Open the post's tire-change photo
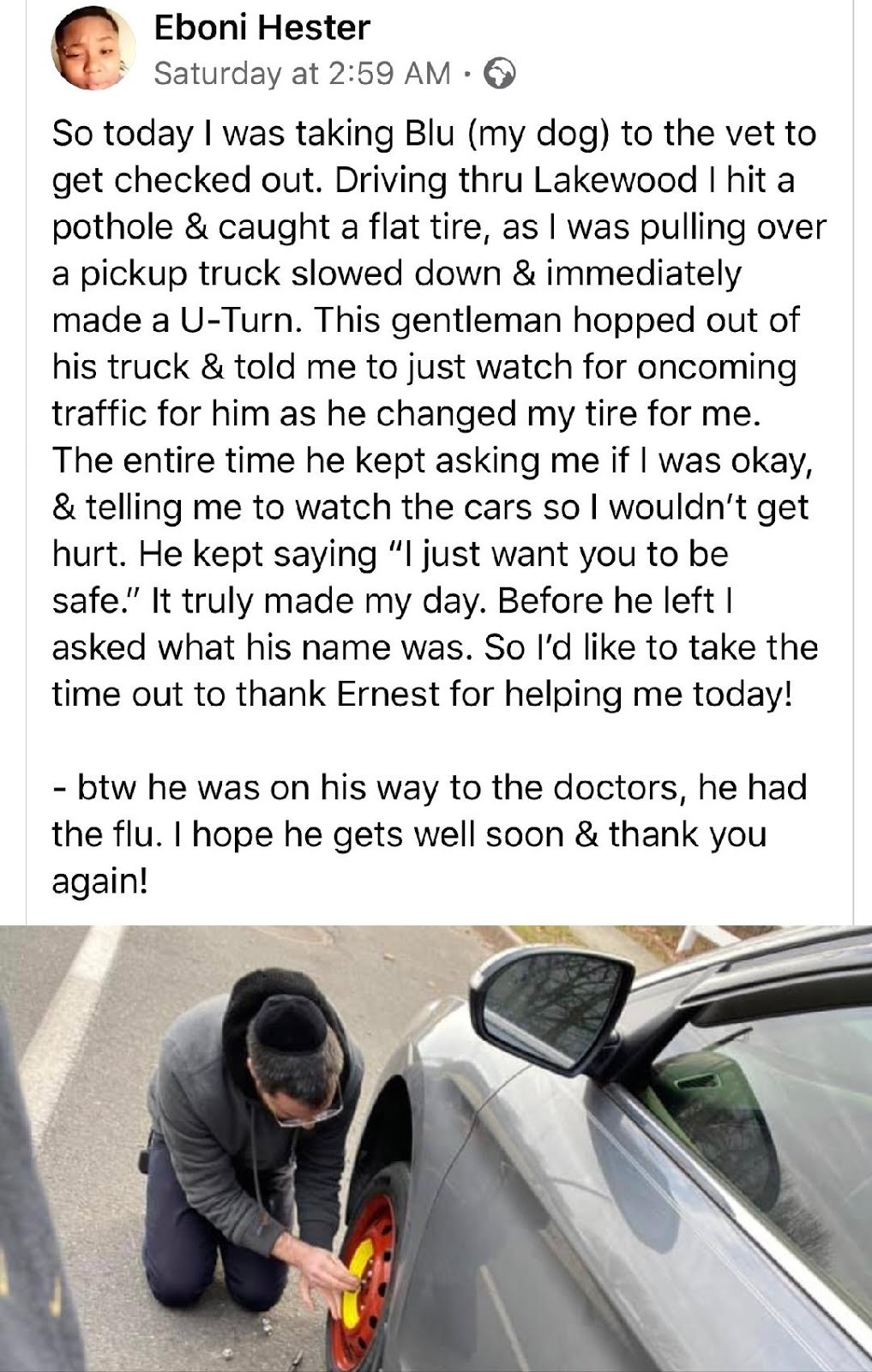Image resolution: width=872 pixels, height=1372 pixels. tap(436, 1147)
